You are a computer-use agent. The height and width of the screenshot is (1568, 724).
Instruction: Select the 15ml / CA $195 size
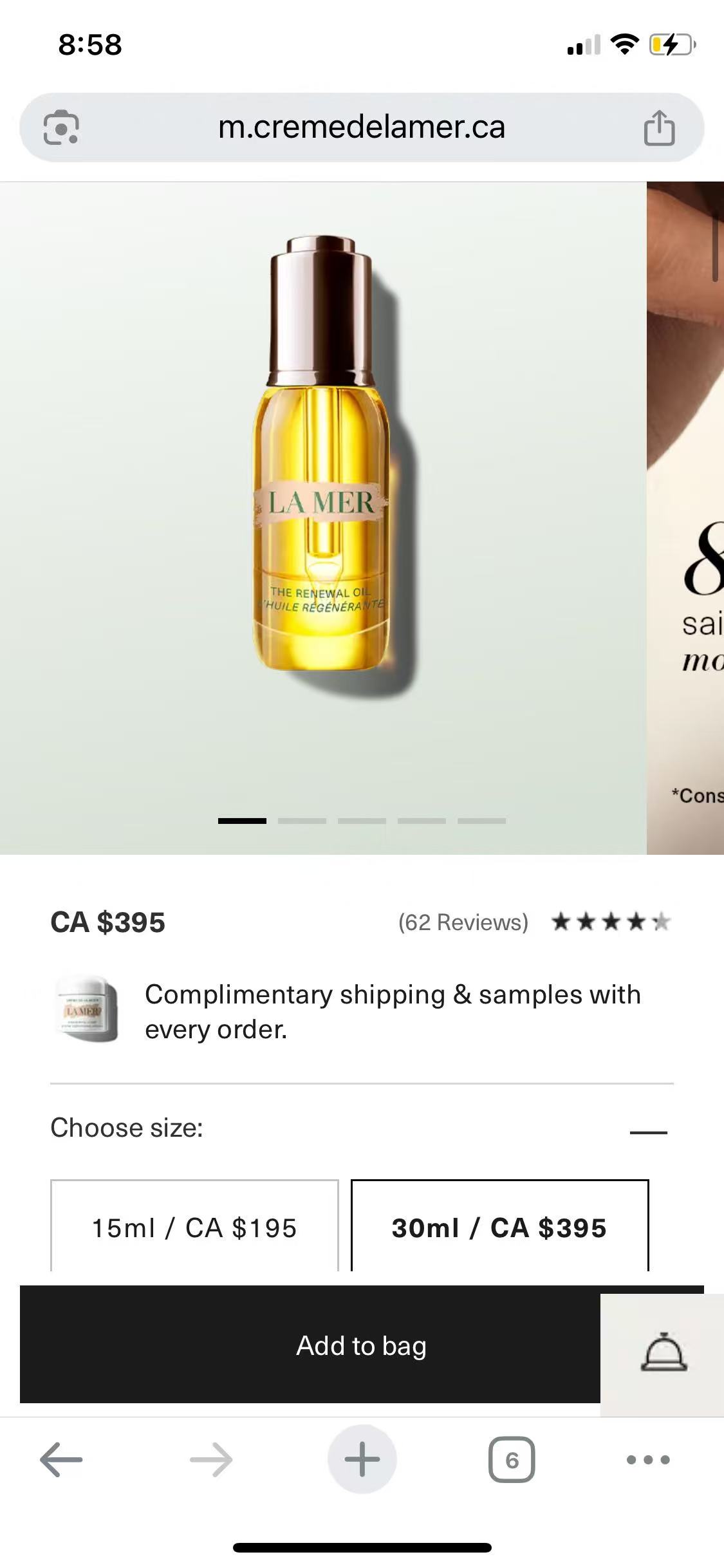(194, 1227)
